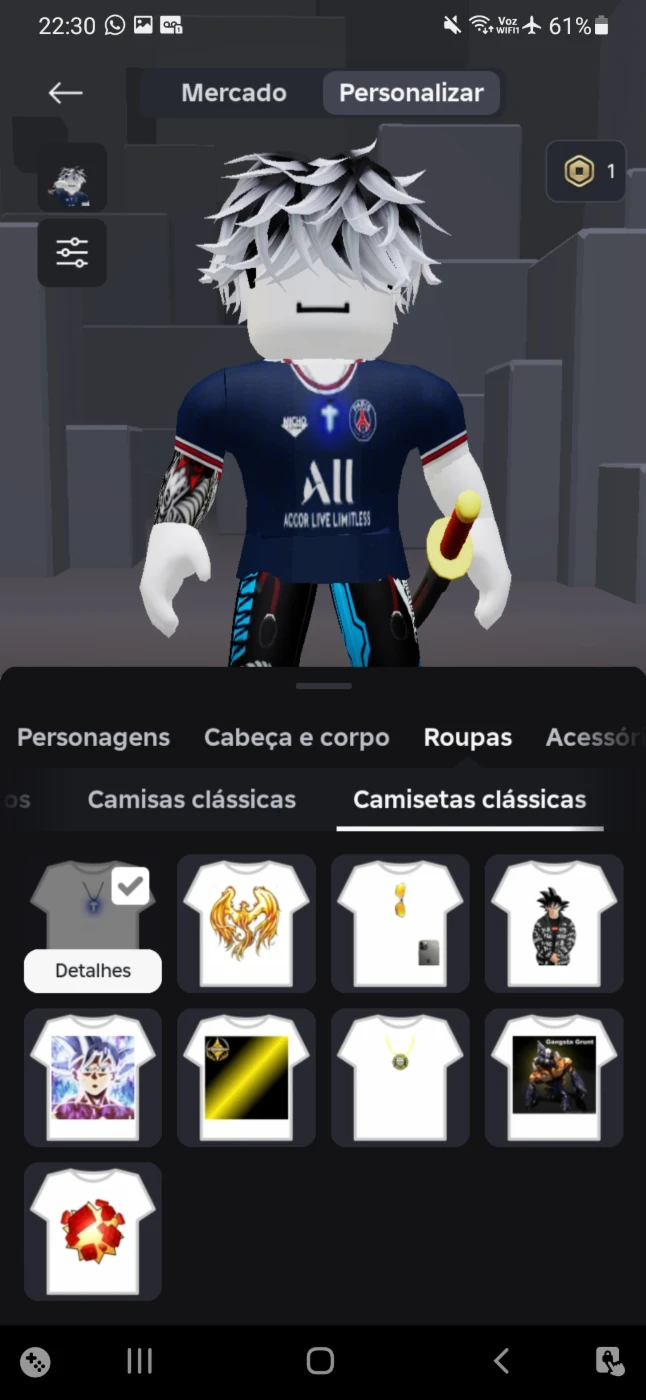The height and width of the screenshot is (1400, 646).
Task: Tap the Detalhes button on equipped shirt
Action: (x=93, y=971)
